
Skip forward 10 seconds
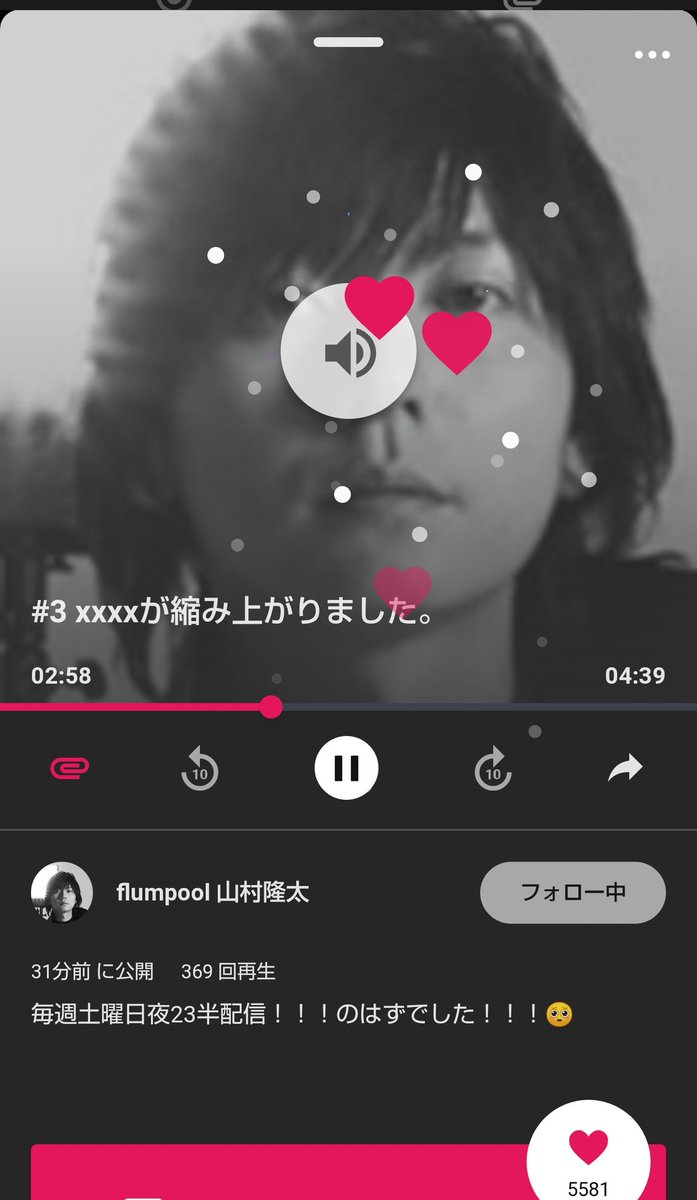point(493,770)
